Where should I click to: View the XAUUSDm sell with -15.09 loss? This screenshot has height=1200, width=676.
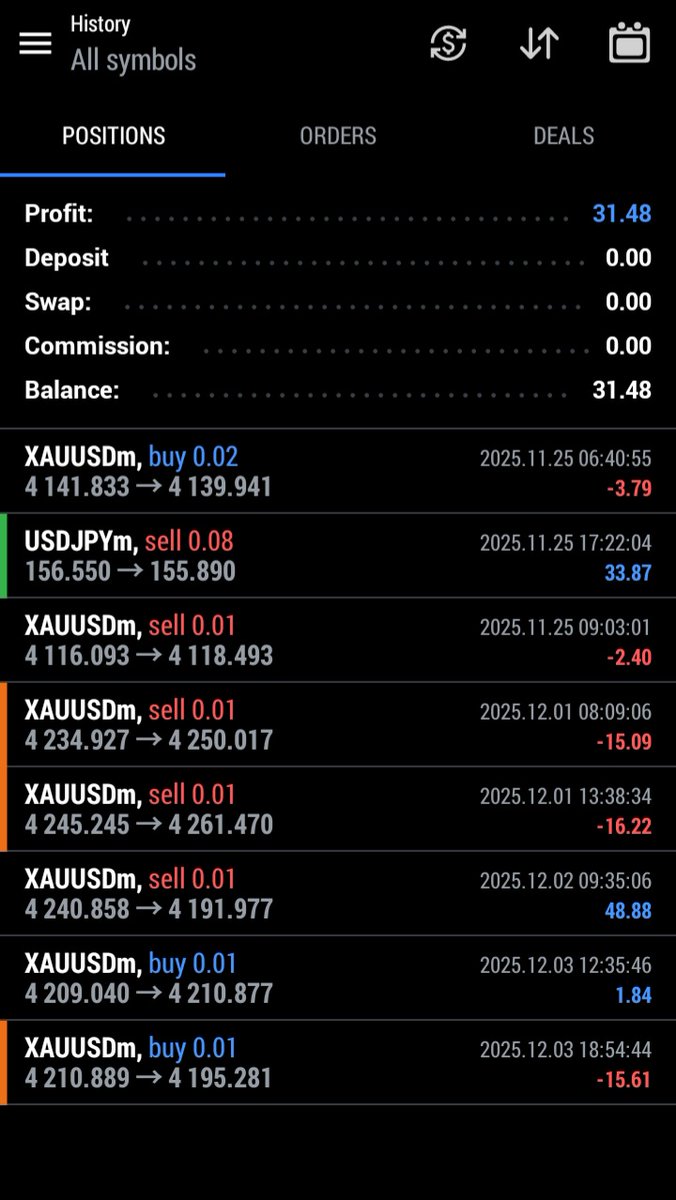(338, 725)
